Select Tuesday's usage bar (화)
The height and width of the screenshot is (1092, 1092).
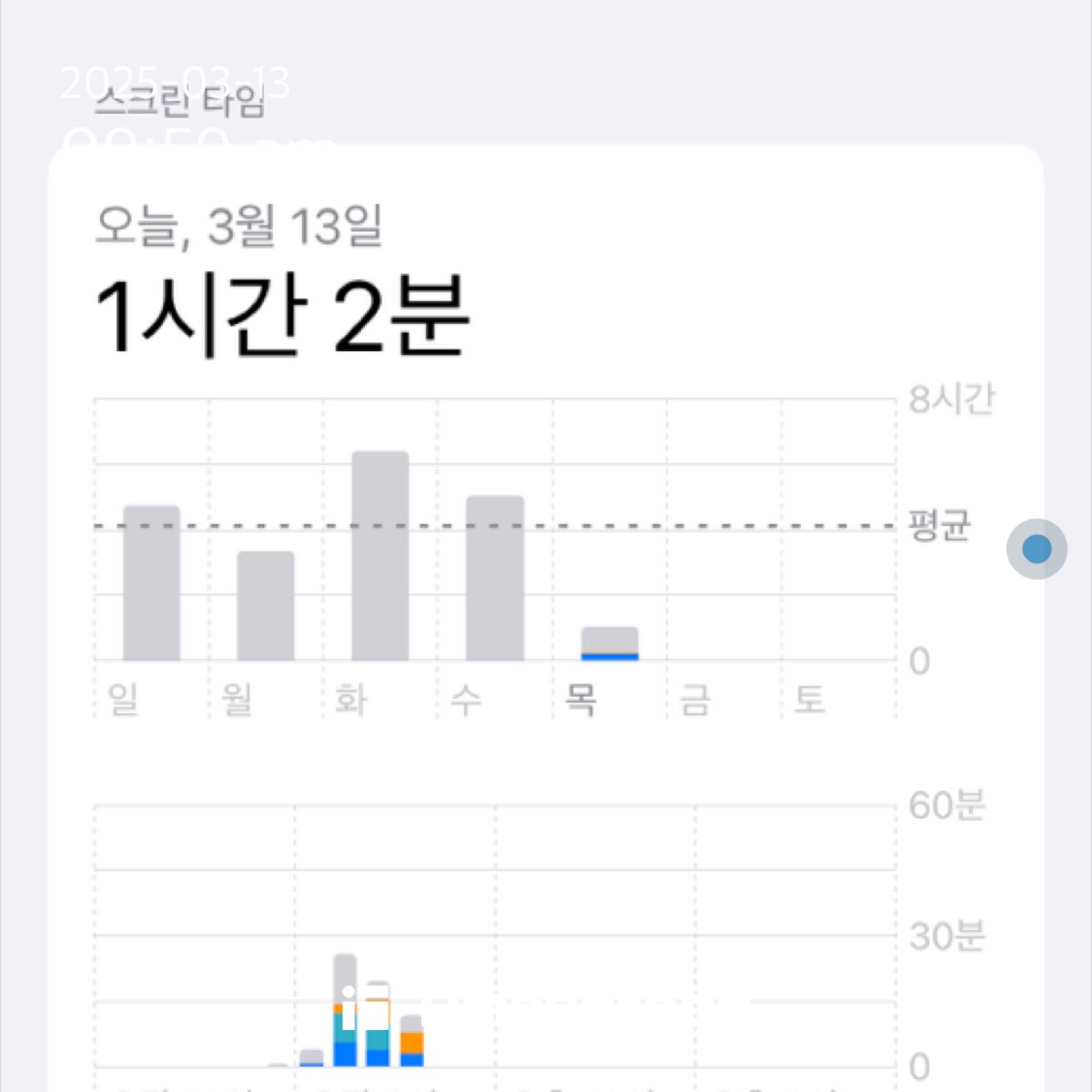tap(380, 556)
